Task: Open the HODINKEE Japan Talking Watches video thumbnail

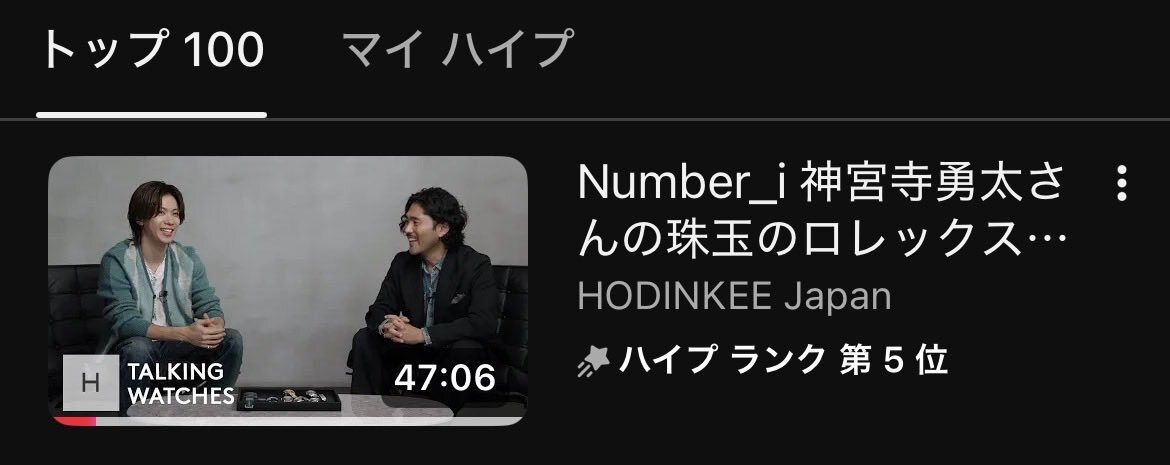Action: pos(288,290)
